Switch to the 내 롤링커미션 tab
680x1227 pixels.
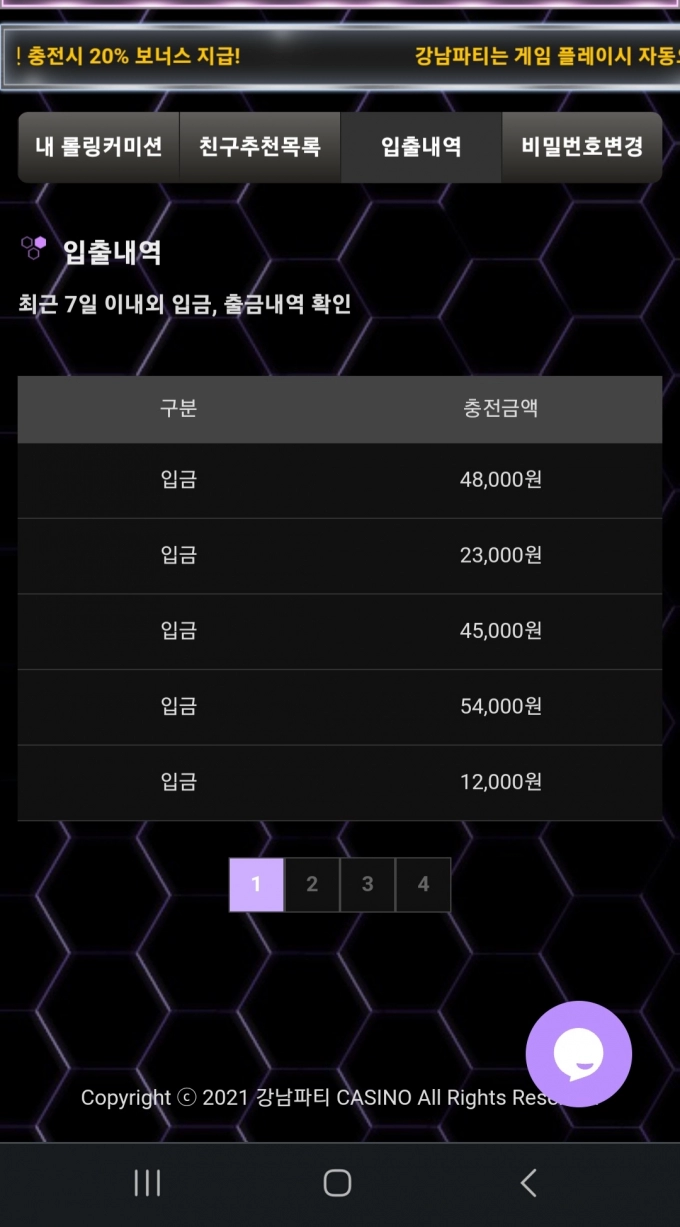point(99,147)
